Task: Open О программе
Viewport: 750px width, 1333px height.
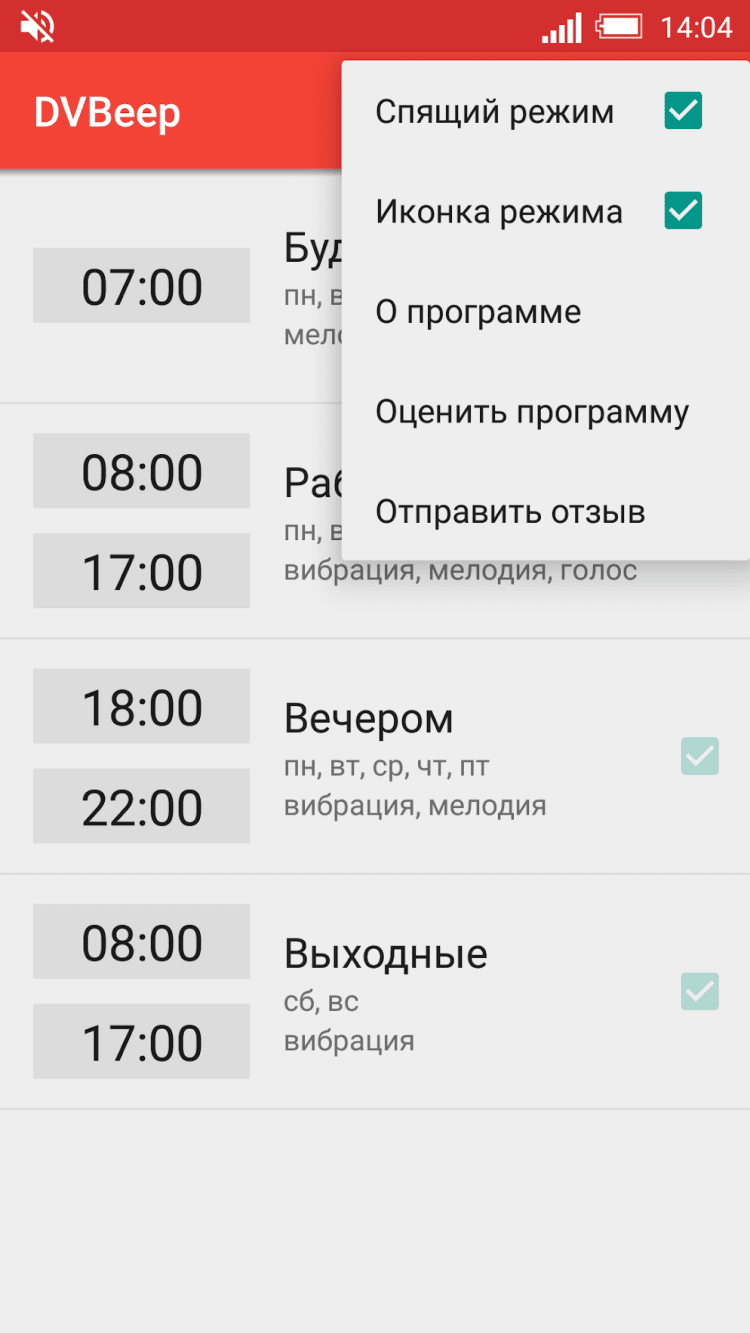Action: point(478,312)
